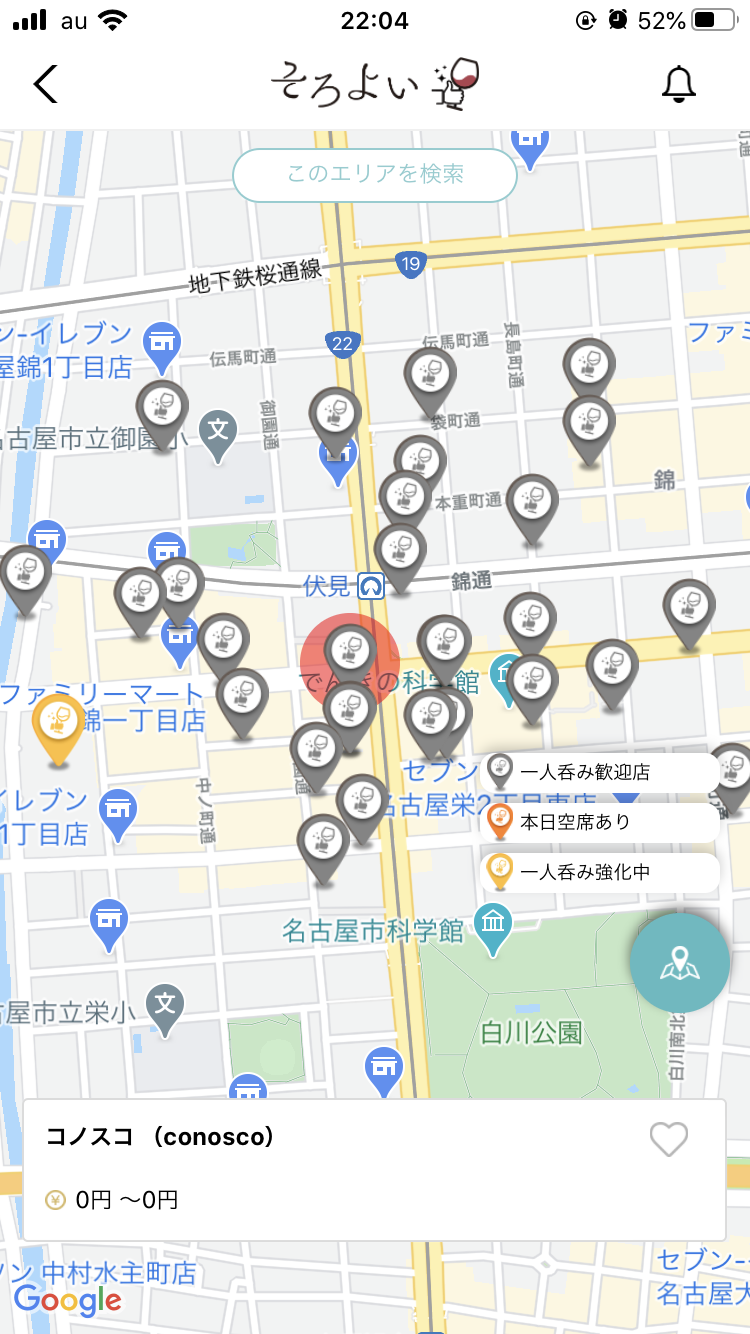Go back with the top-left arrow
750x1334 pixels.
click(x=46, y=84)
